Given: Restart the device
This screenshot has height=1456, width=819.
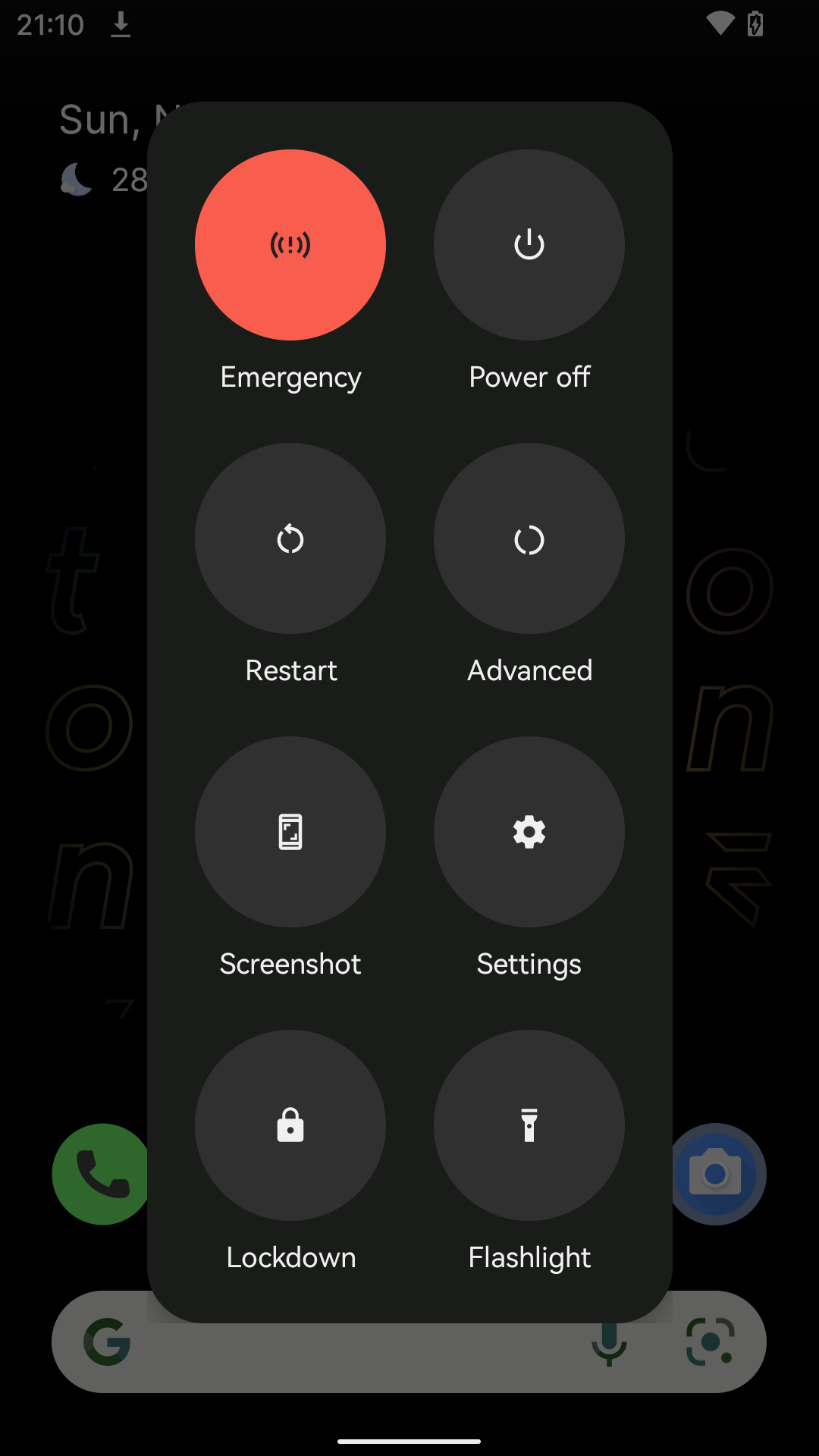Looking at the screenshot, I should [x=290, y=538].
